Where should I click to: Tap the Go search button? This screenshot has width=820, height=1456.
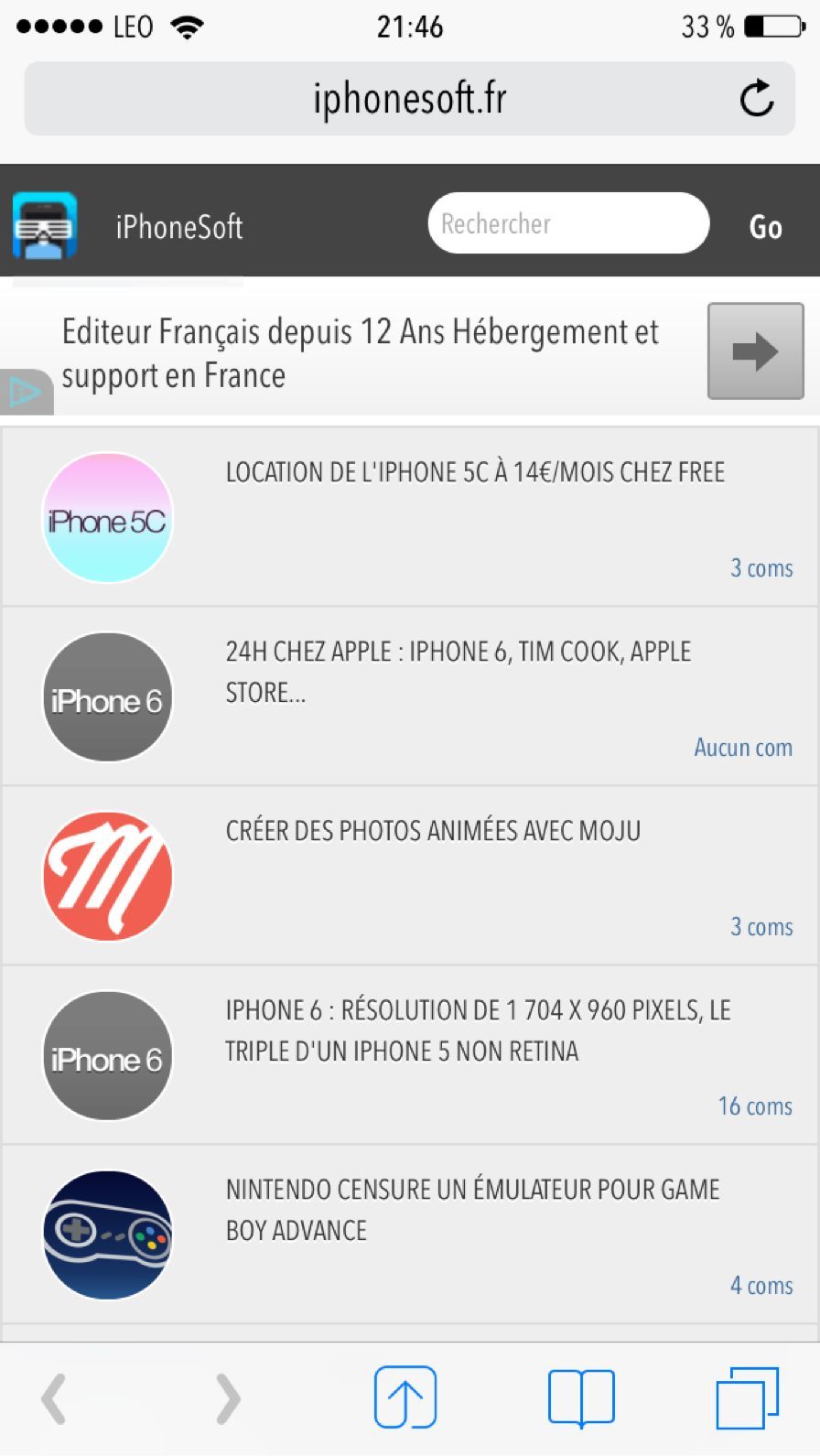point(765,226)
